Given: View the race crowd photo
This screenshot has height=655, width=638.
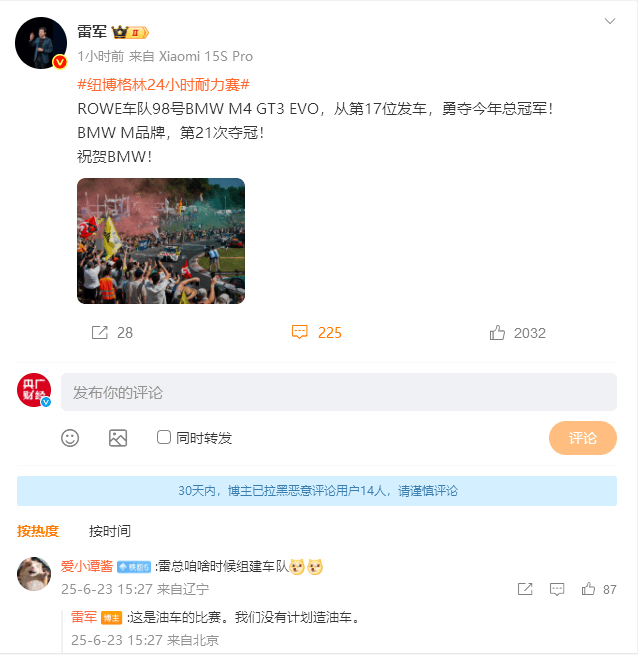Looking at the screenshot, I should (x=161, y=241).
